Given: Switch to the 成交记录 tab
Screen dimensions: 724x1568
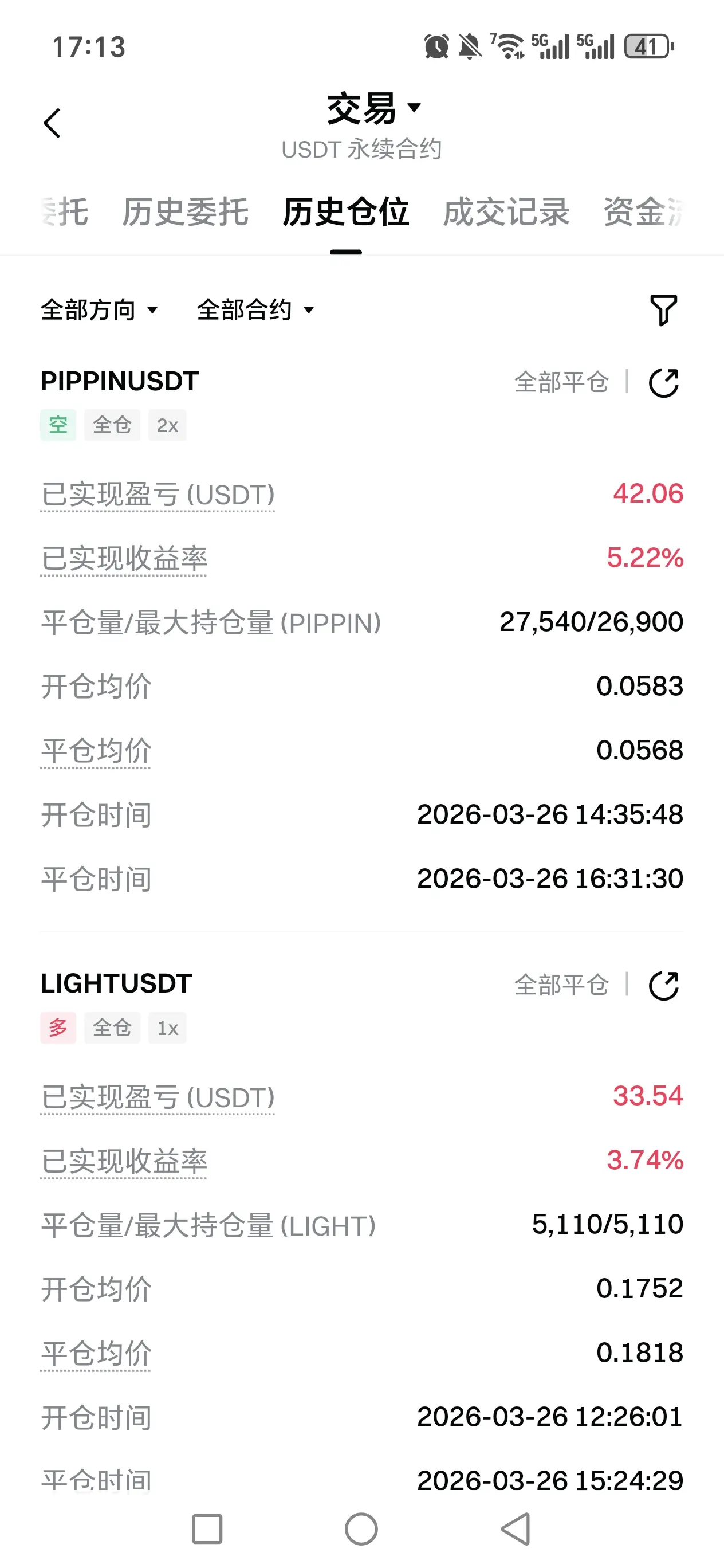Looking at the screenshot, I should tap(506, 213).
